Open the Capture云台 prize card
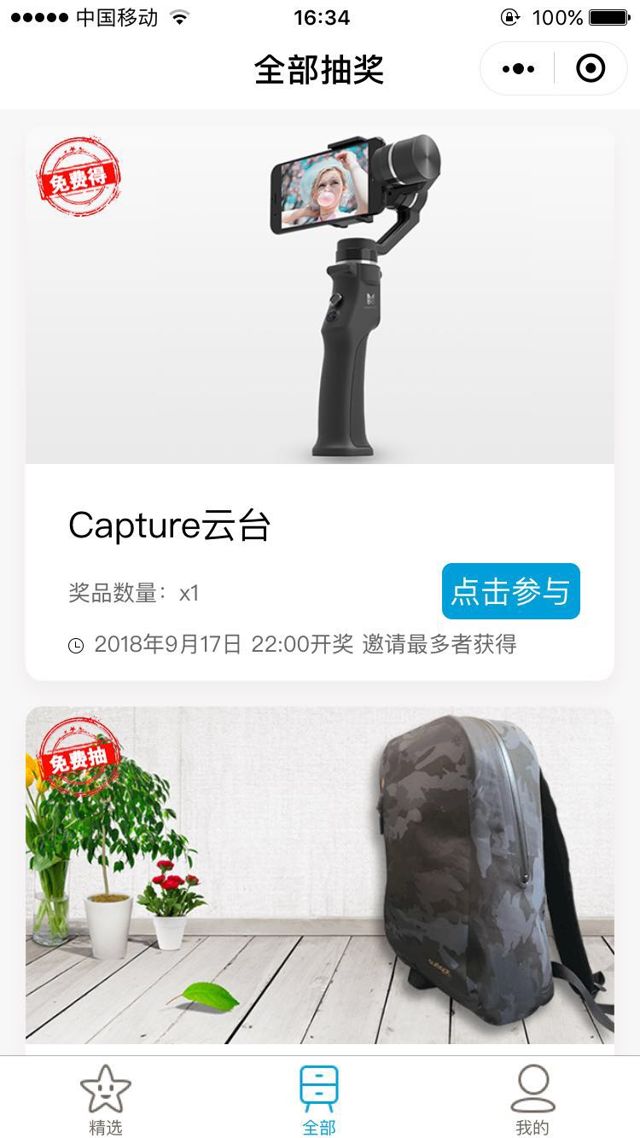This screenshot has height=1138, width=640. click(319, 300)
